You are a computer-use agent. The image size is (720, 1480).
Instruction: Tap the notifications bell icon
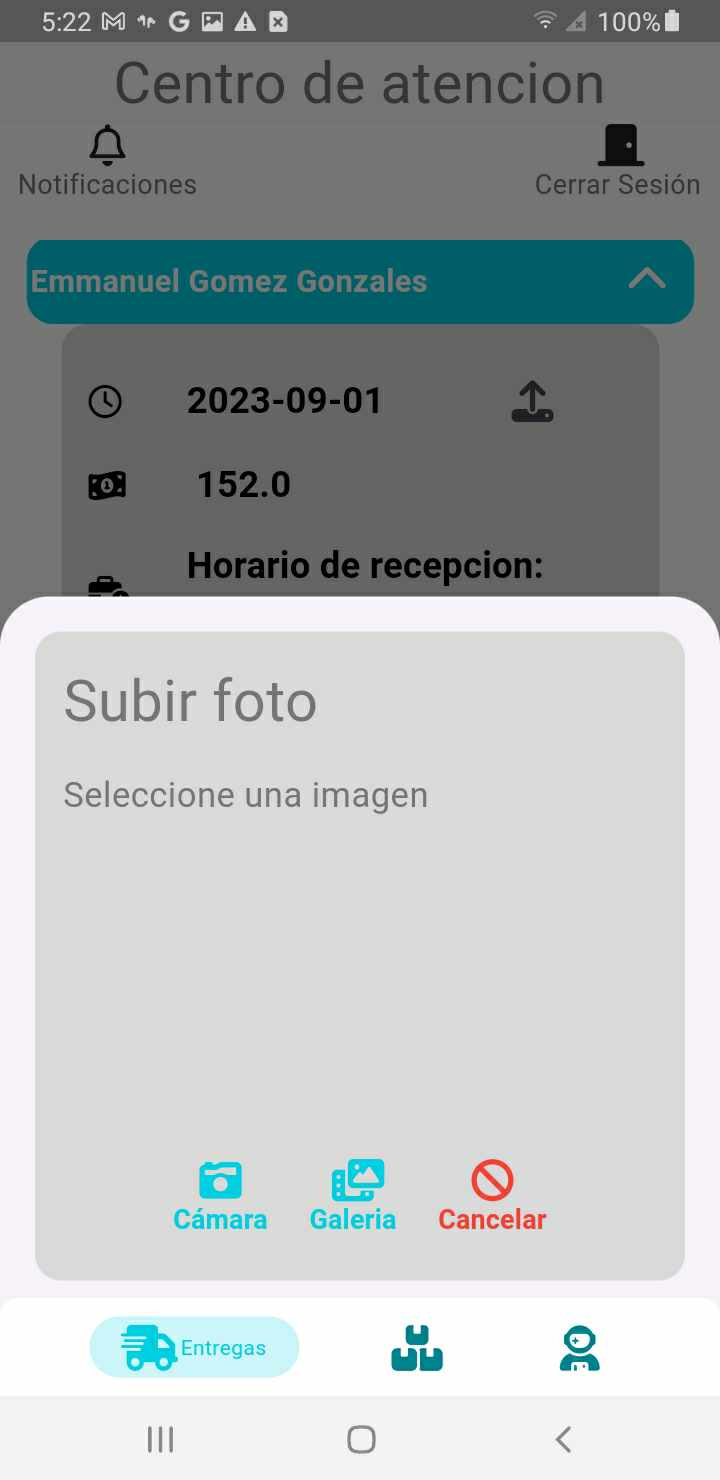coord(107,143)
